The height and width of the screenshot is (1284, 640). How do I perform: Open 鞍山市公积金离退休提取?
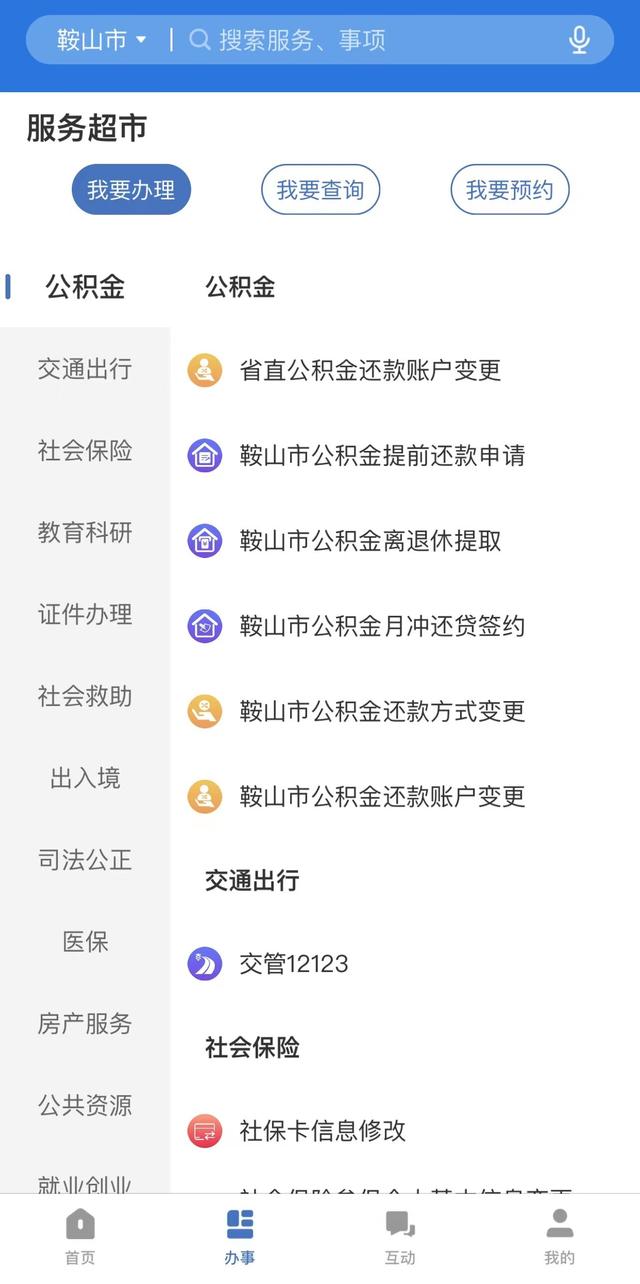click(405, 540)
